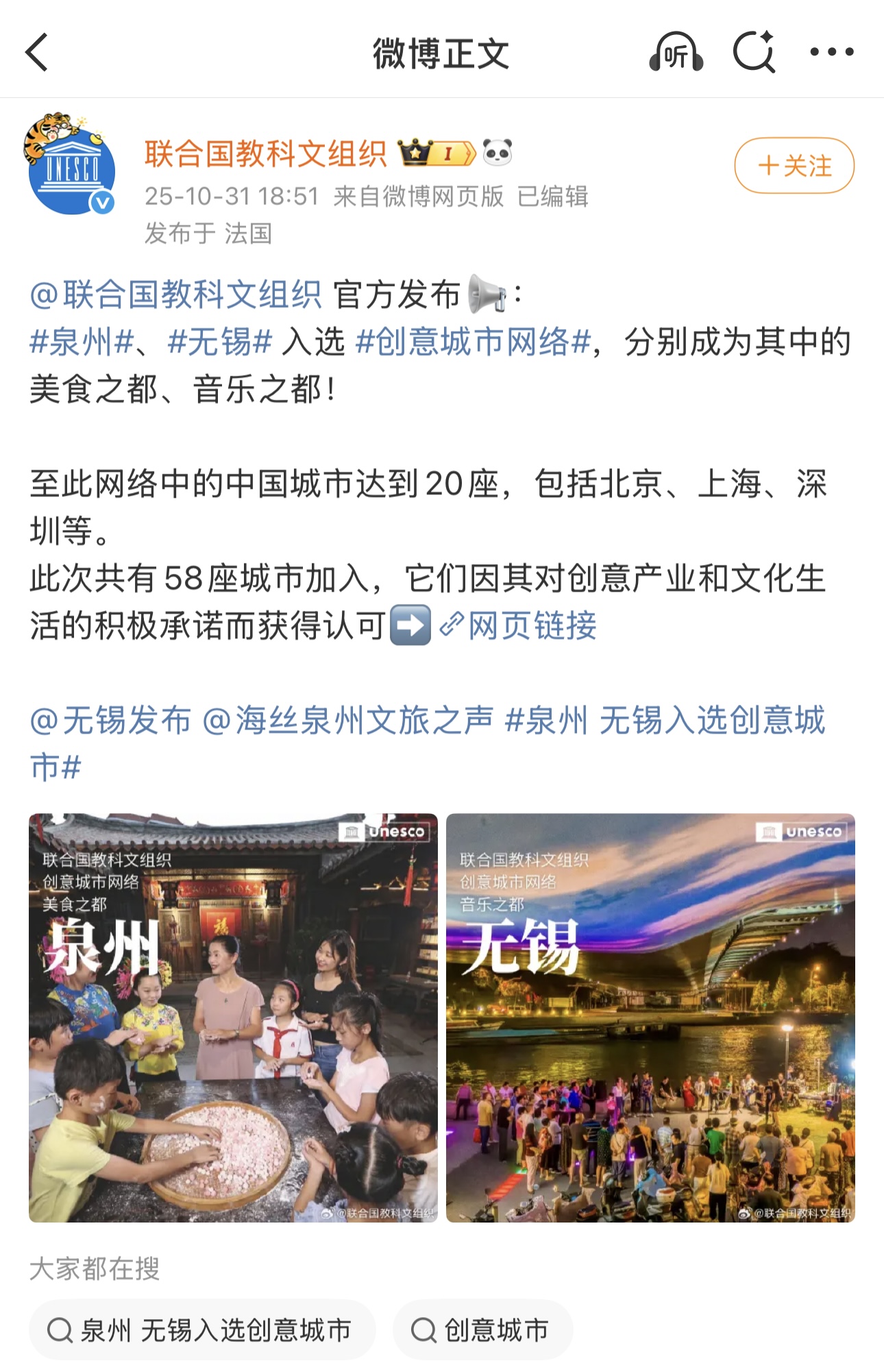Visit the @海丝泉州文旅之声 mention

tap(348, 721)
